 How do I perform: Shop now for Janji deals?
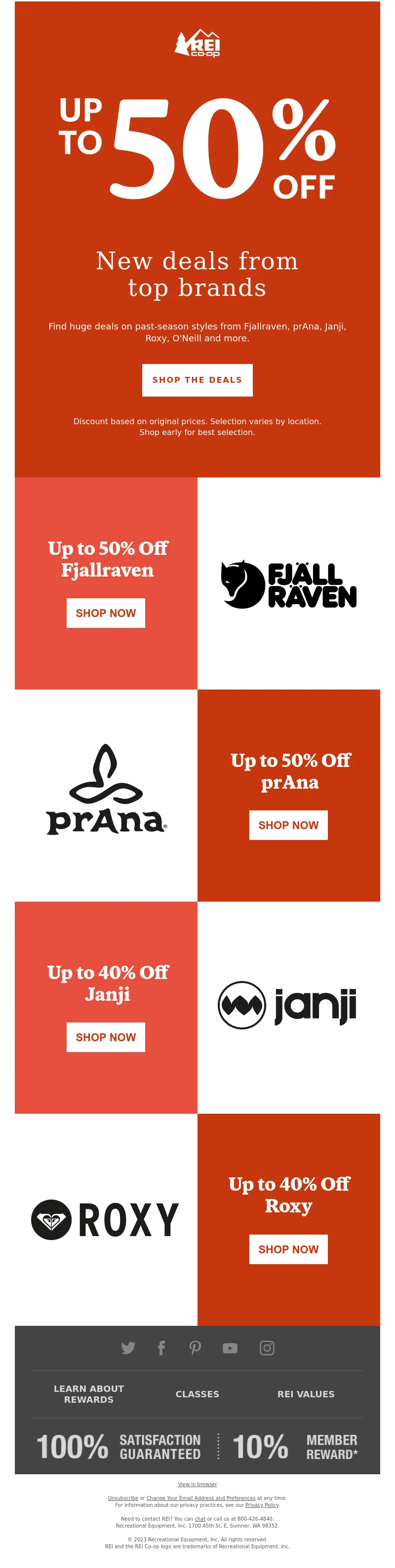pyautogui.click(x=106, y=1037)
